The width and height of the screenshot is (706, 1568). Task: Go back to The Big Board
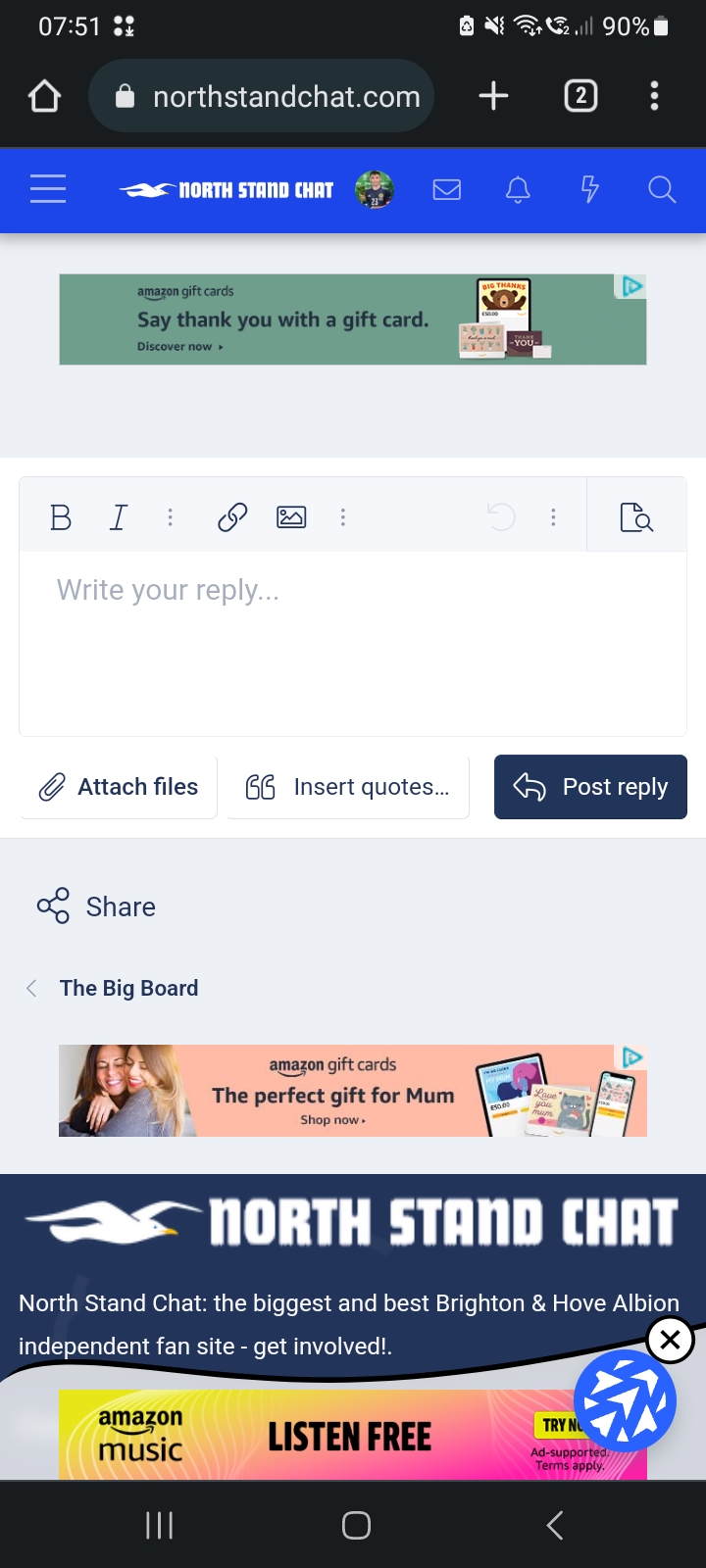(x=128, y=988)
